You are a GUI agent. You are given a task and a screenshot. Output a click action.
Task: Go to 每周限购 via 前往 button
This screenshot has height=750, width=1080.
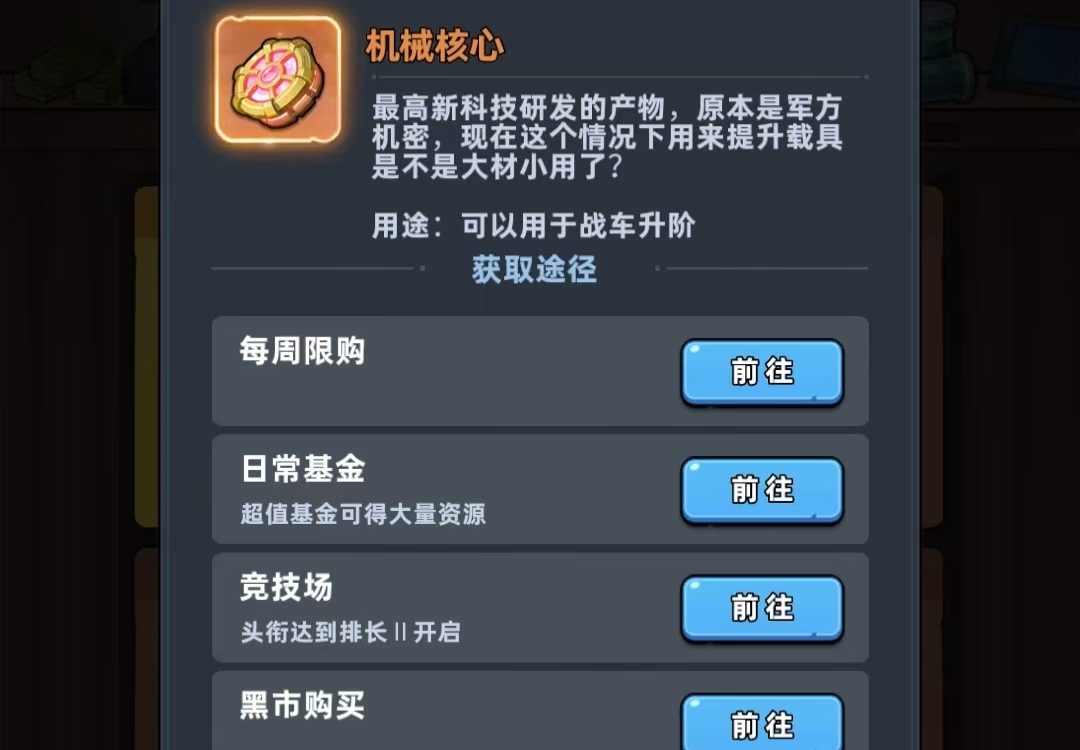point(762,372)
